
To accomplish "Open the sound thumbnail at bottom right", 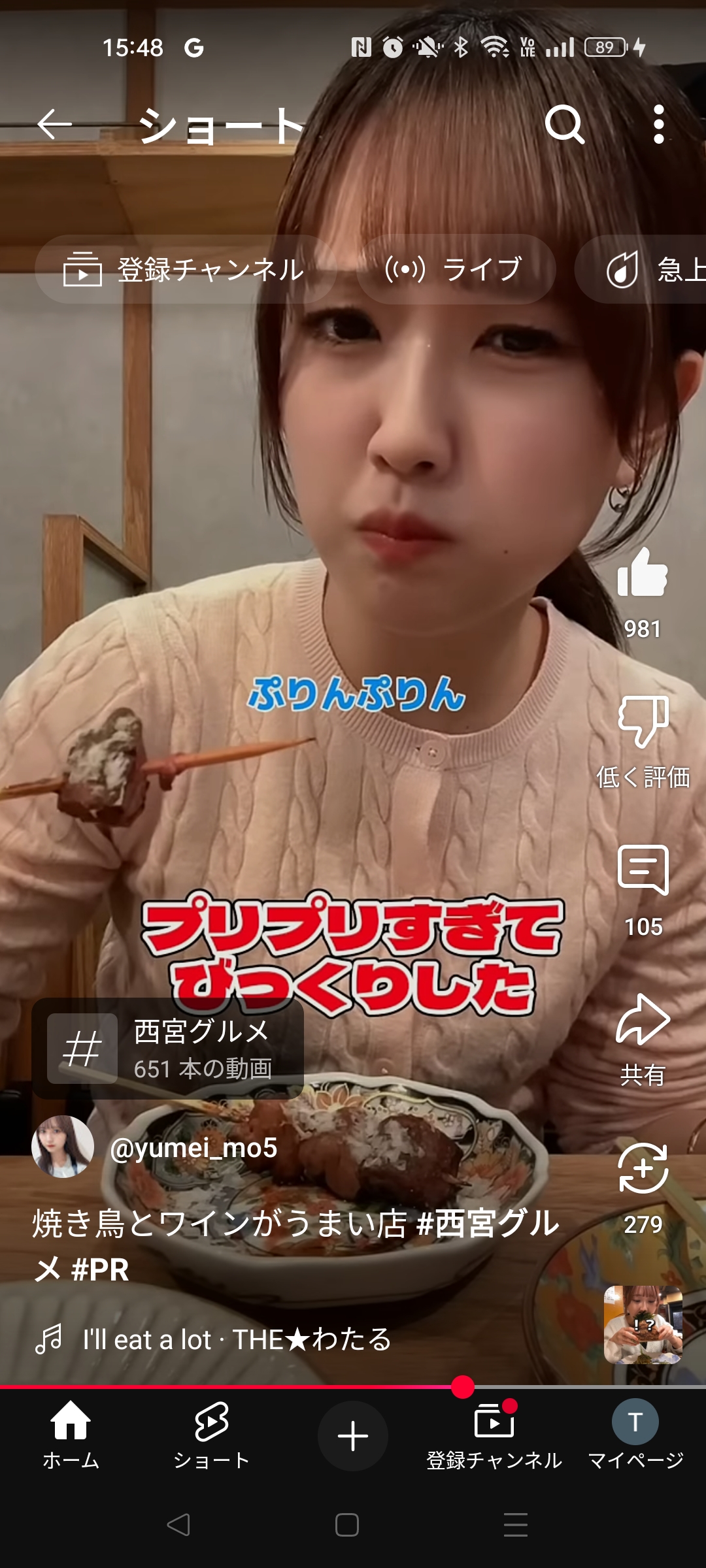I will pyautogui.click(x=643, y=1325).
